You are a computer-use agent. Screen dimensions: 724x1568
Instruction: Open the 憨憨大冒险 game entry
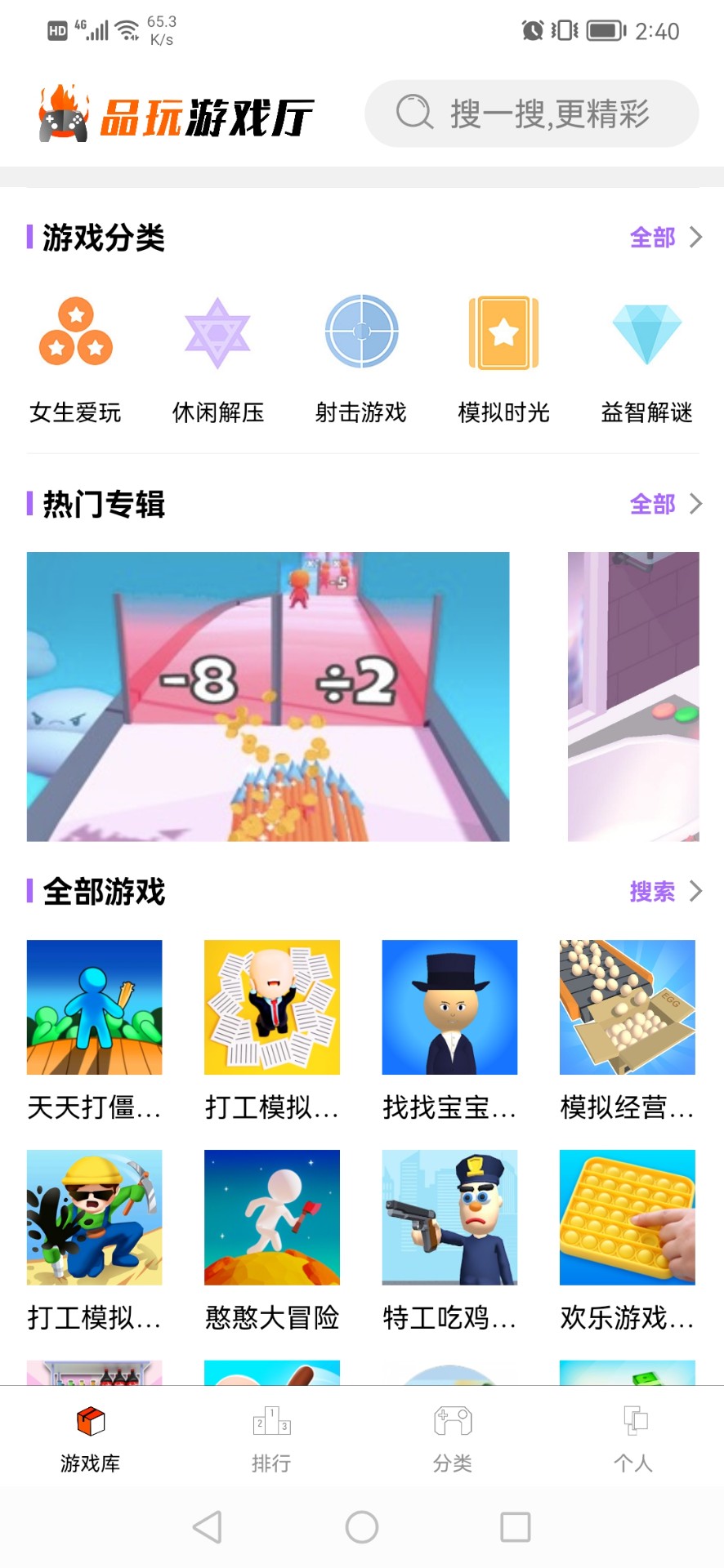pyautogui.click(x=272, y=1217)
